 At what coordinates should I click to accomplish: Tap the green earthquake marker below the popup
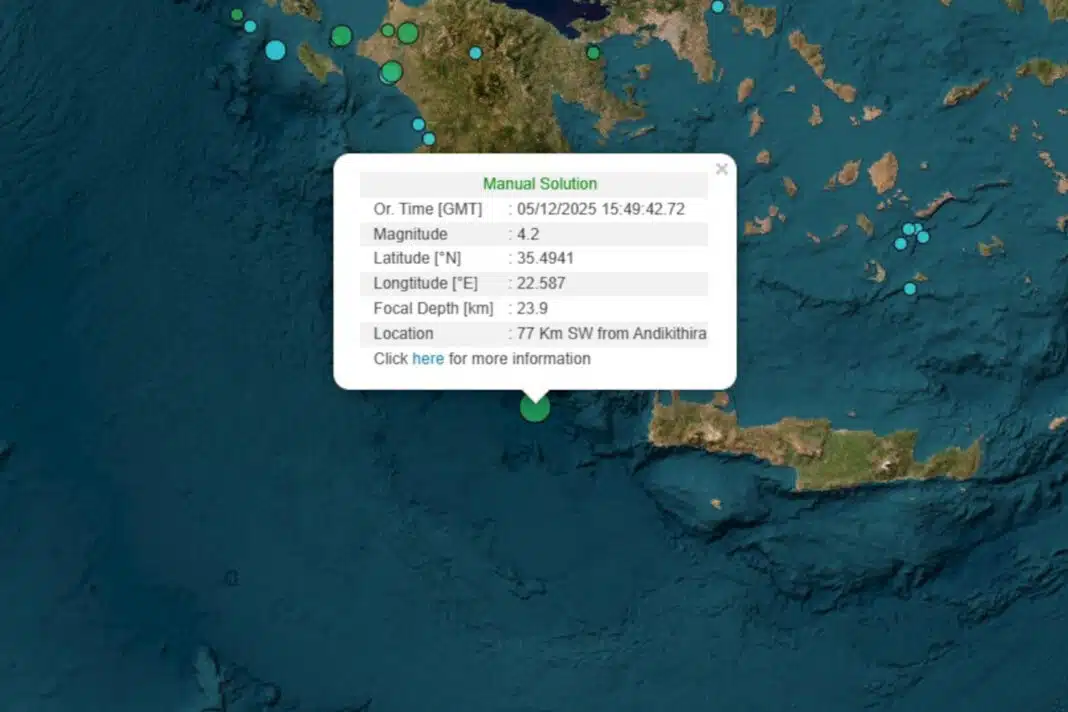pyautogui.click(x=535, y=407)
